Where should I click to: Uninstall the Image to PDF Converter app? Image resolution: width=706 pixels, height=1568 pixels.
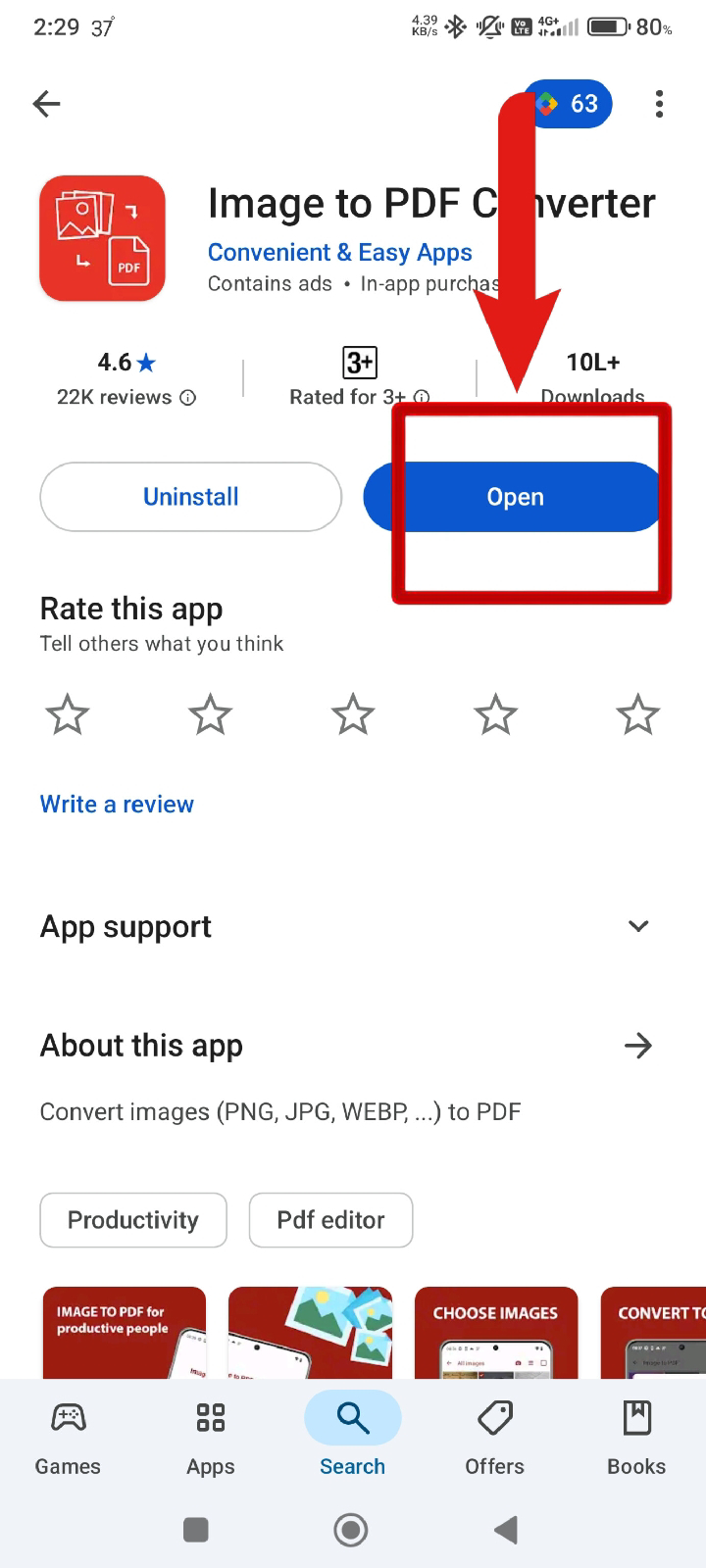click(191, 497)
